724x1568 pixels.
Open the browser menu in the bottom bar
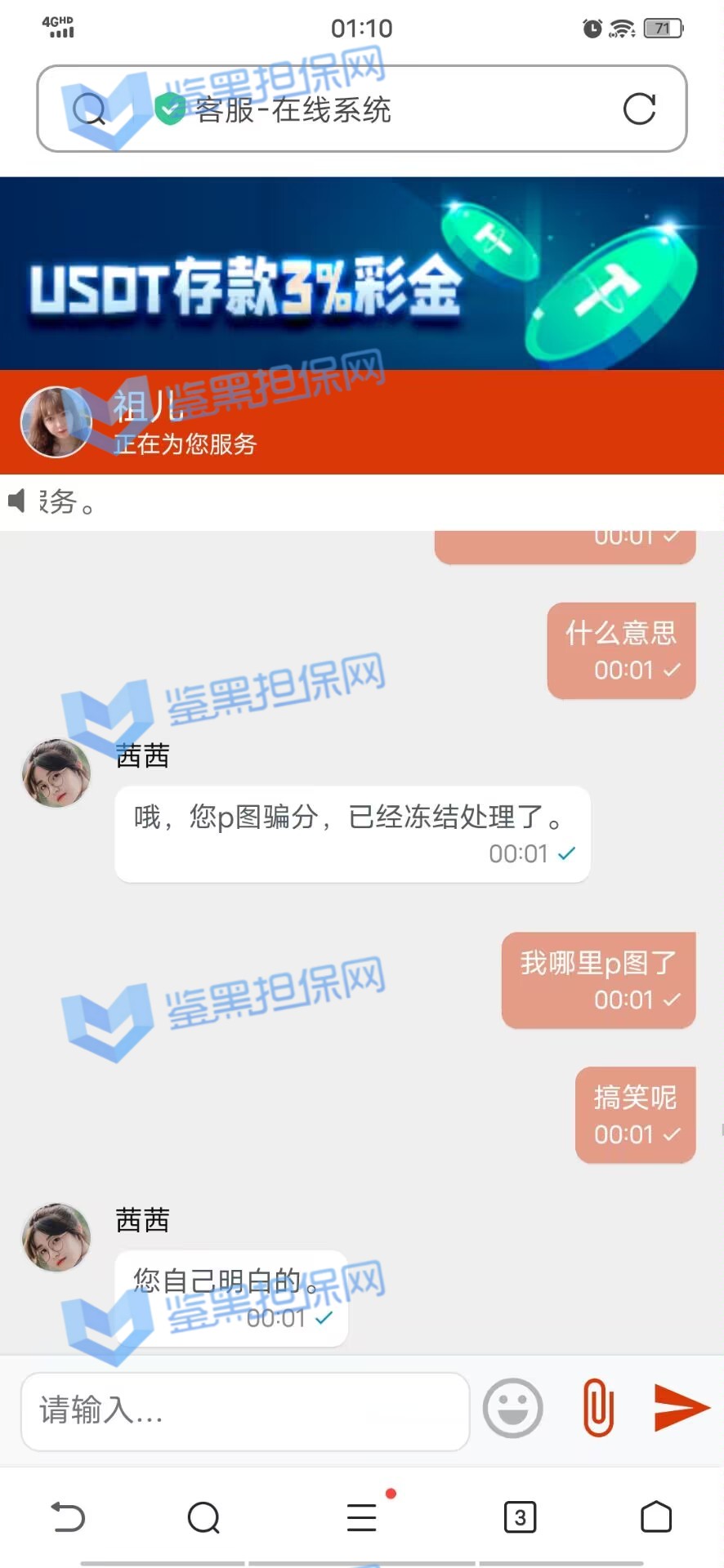click(x=362, y=1517)
